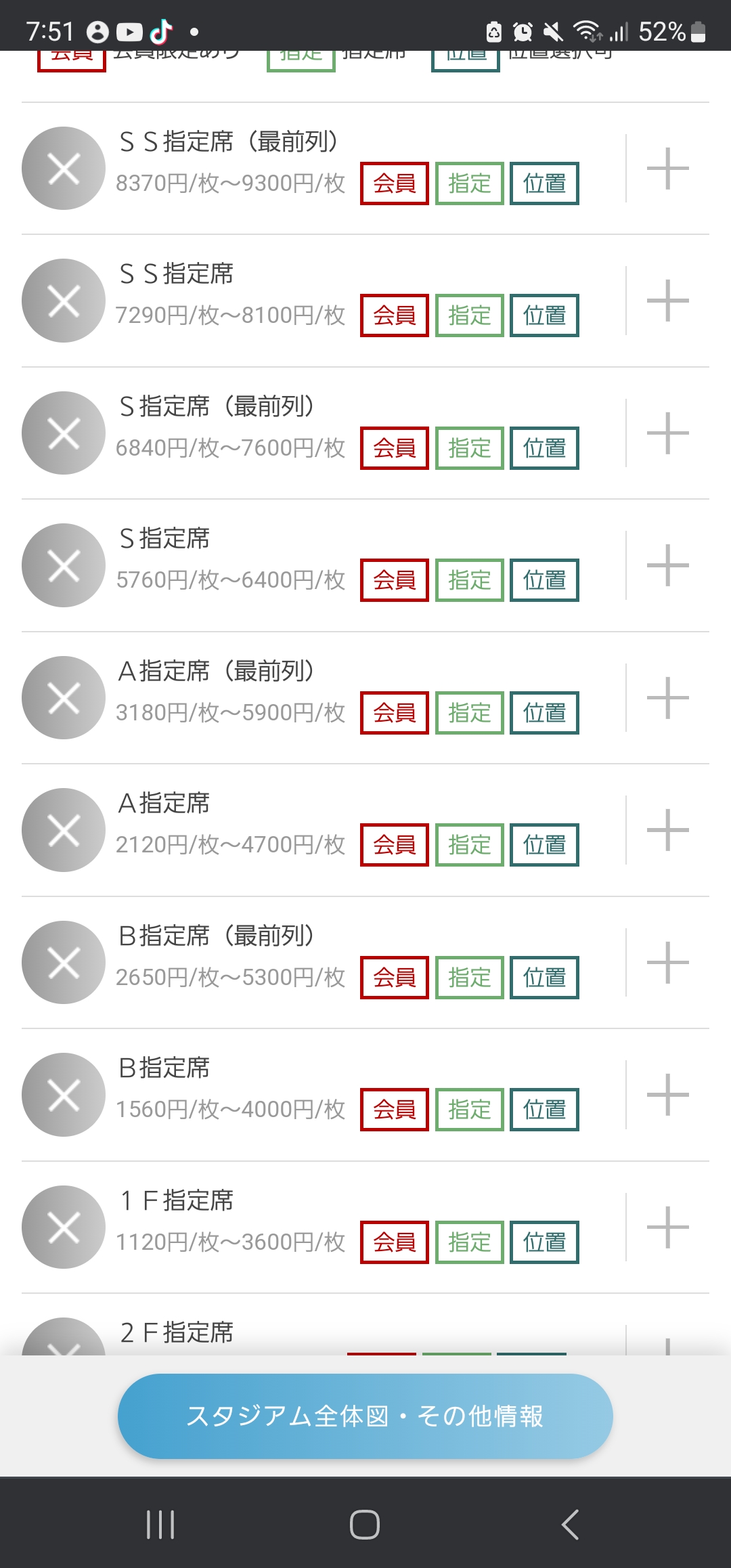The width and height of the screenshot is (731, 1568).
Task: Open plus for Ｂ指定席 1560円 row
Action: 667,1095
